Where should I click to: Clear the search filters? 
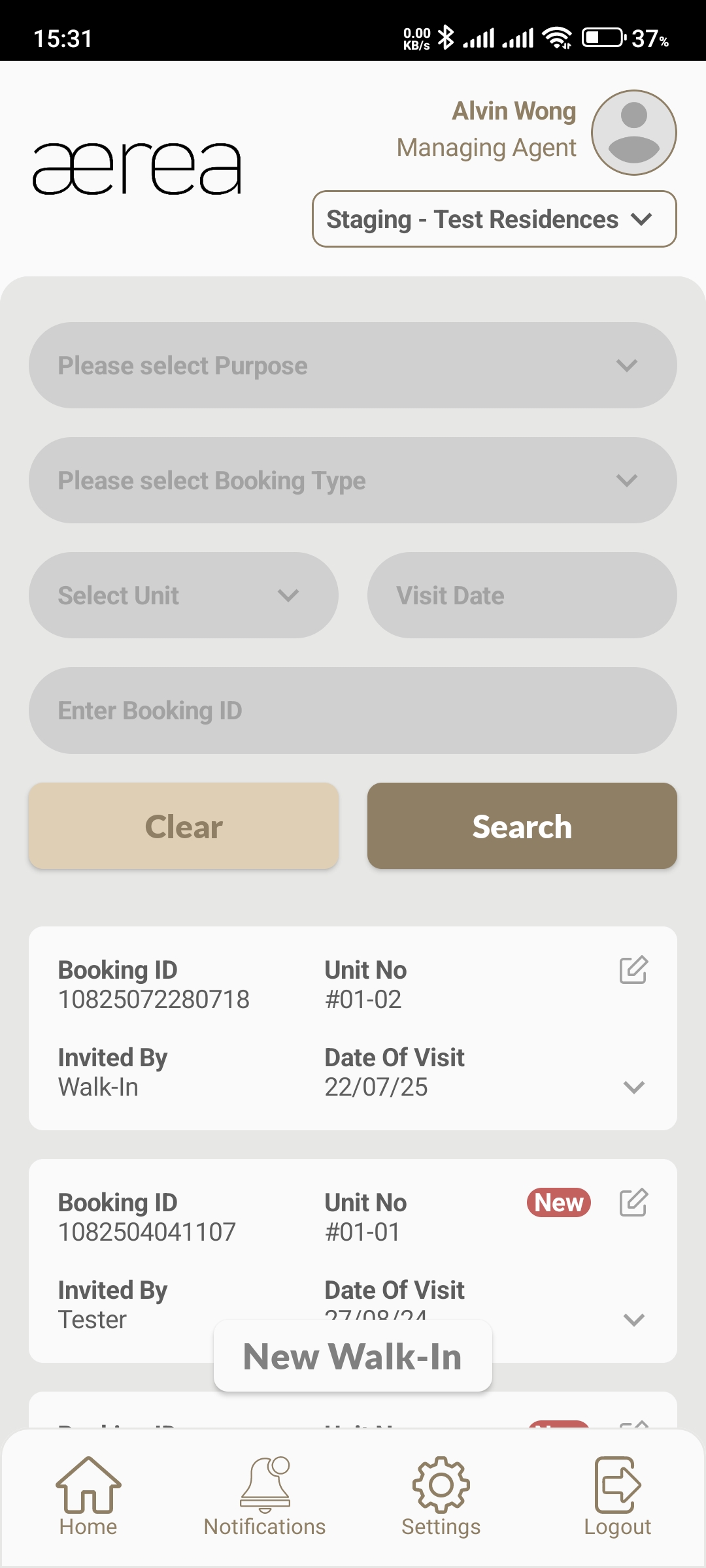point(184,826)
